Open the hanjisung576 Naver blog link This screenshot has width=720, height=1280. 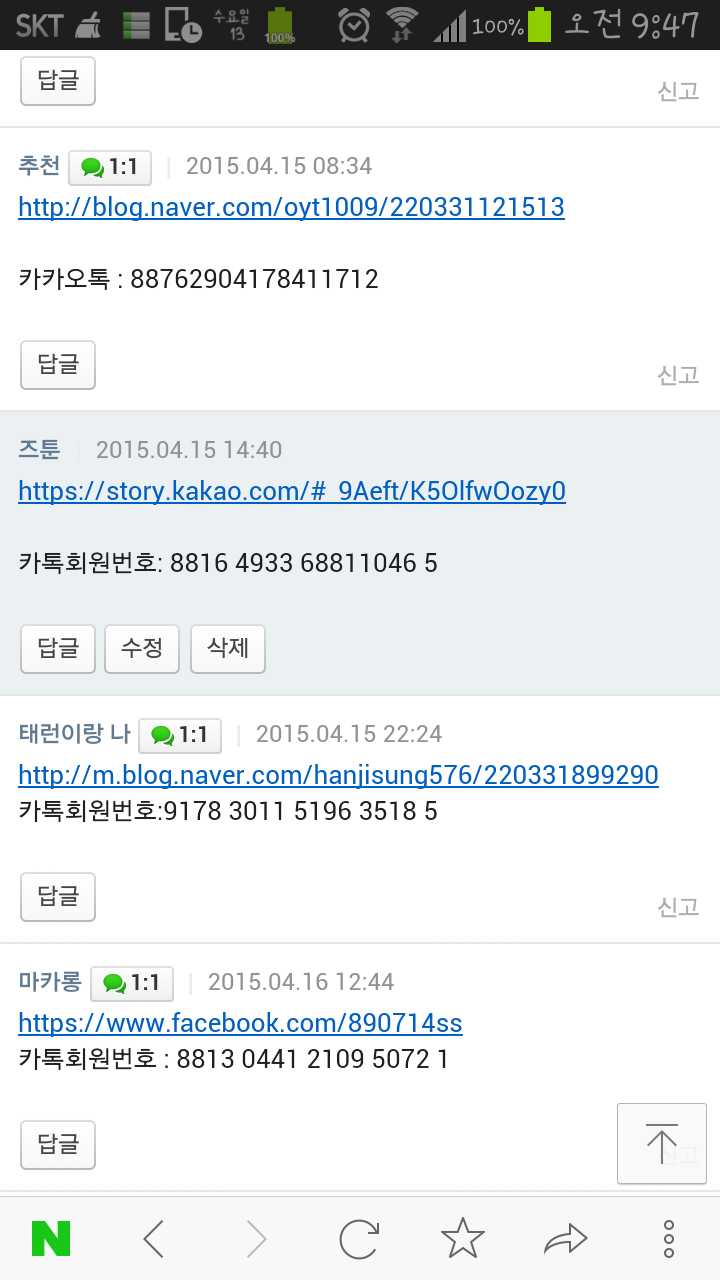point(338,775)
